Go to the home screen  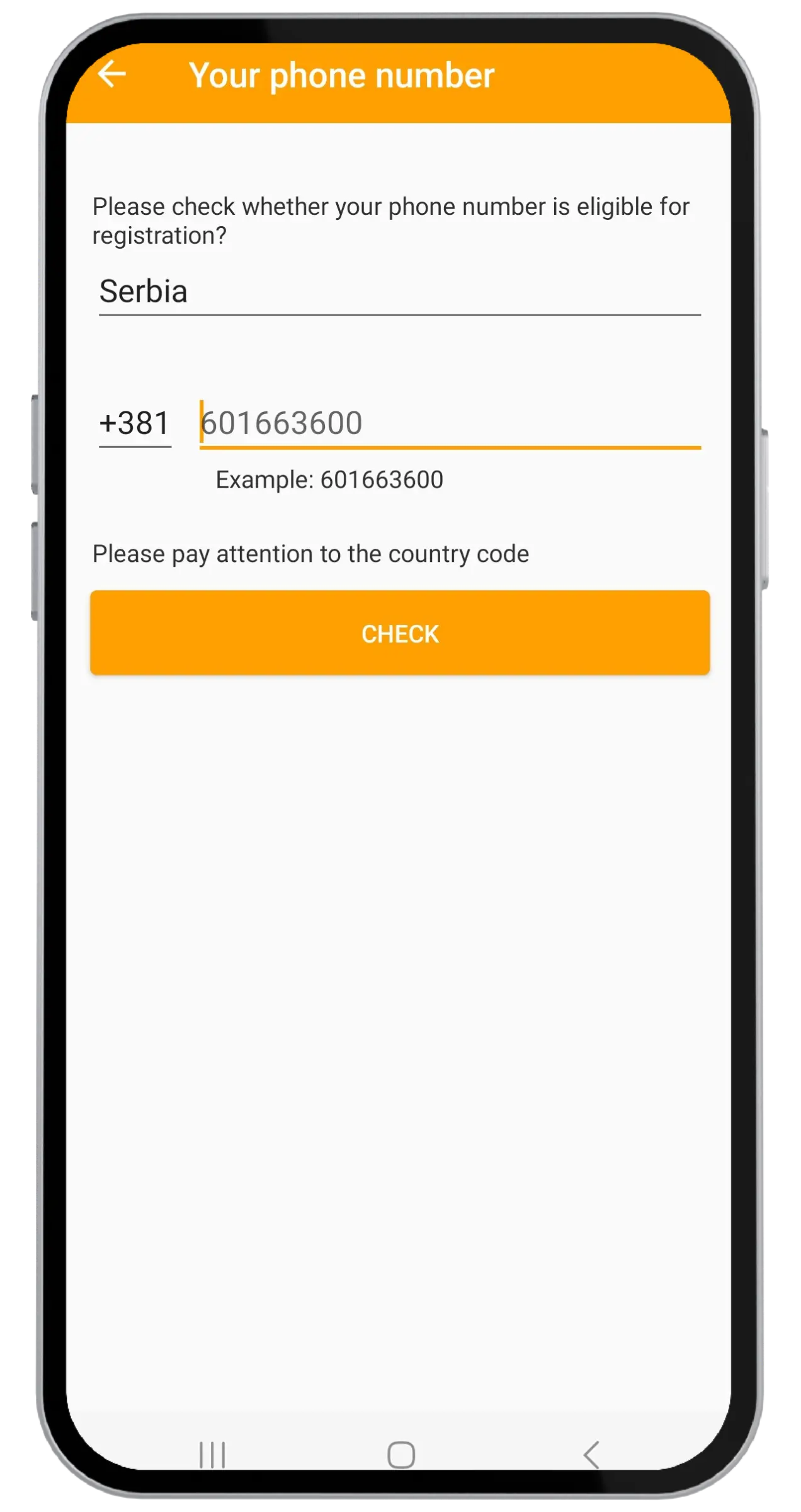click(401, 1455)
